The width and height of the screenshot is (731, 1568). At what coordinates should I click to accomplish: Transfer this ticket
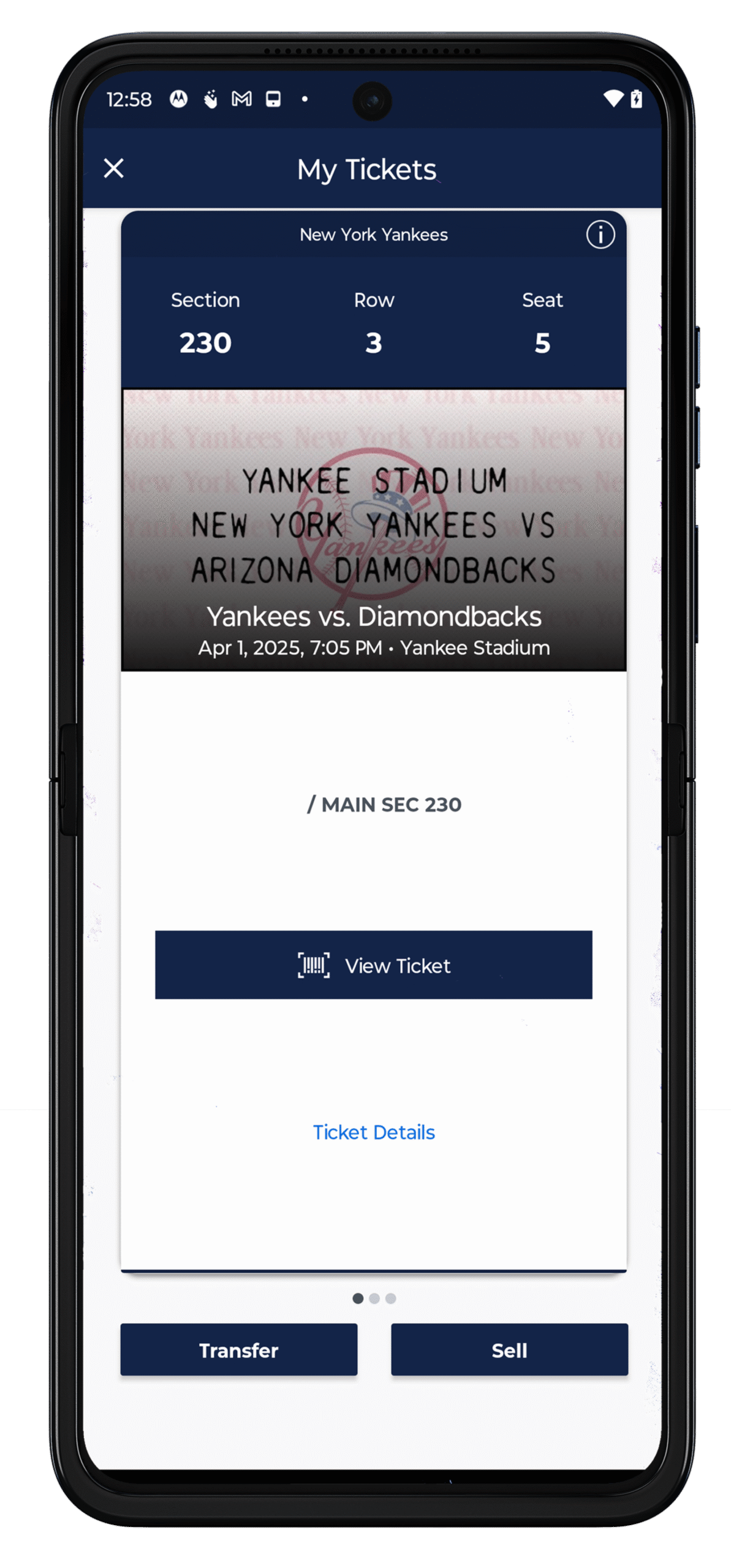(238, 1350)
